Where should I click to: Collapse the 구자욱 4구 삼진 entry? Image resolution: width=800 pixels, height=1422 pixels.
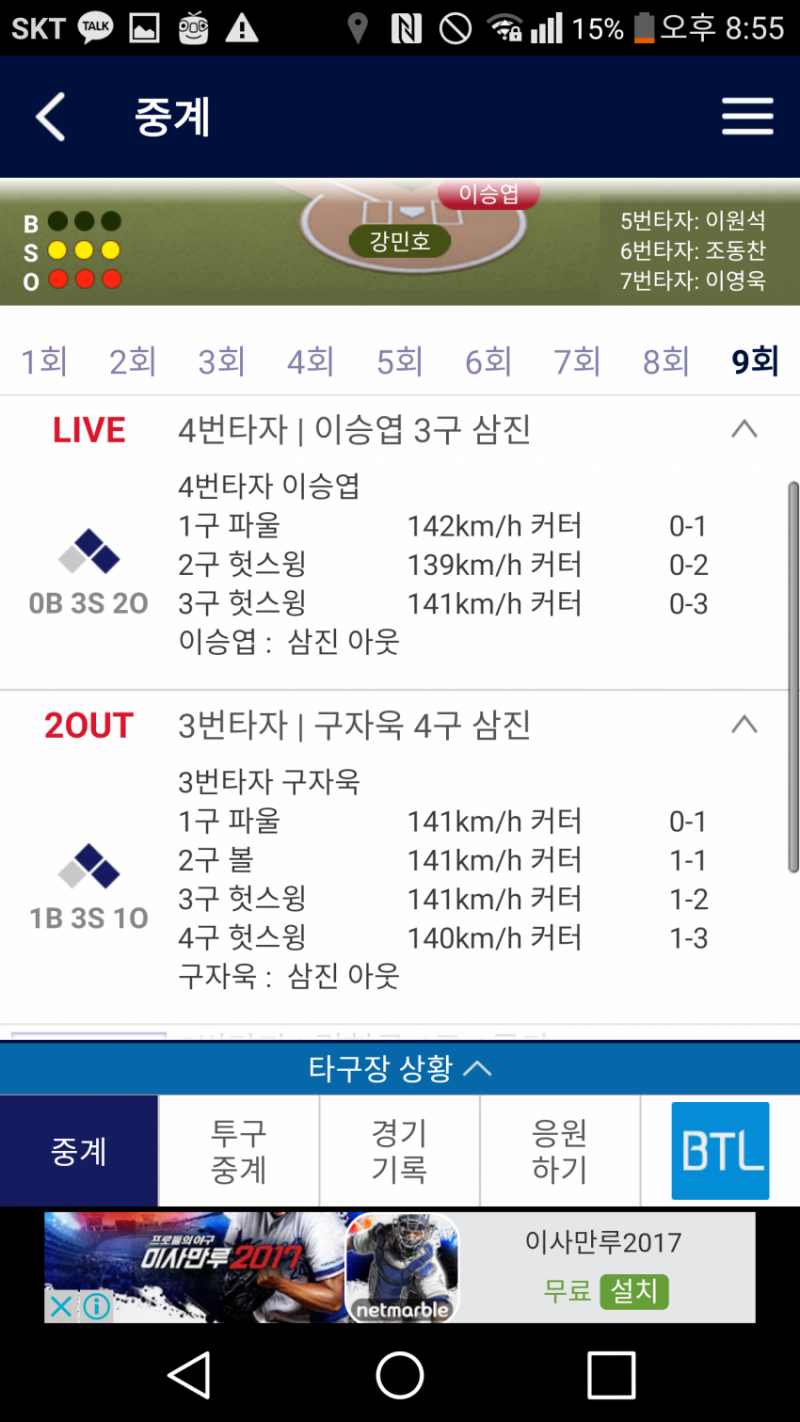coord(744,725)
